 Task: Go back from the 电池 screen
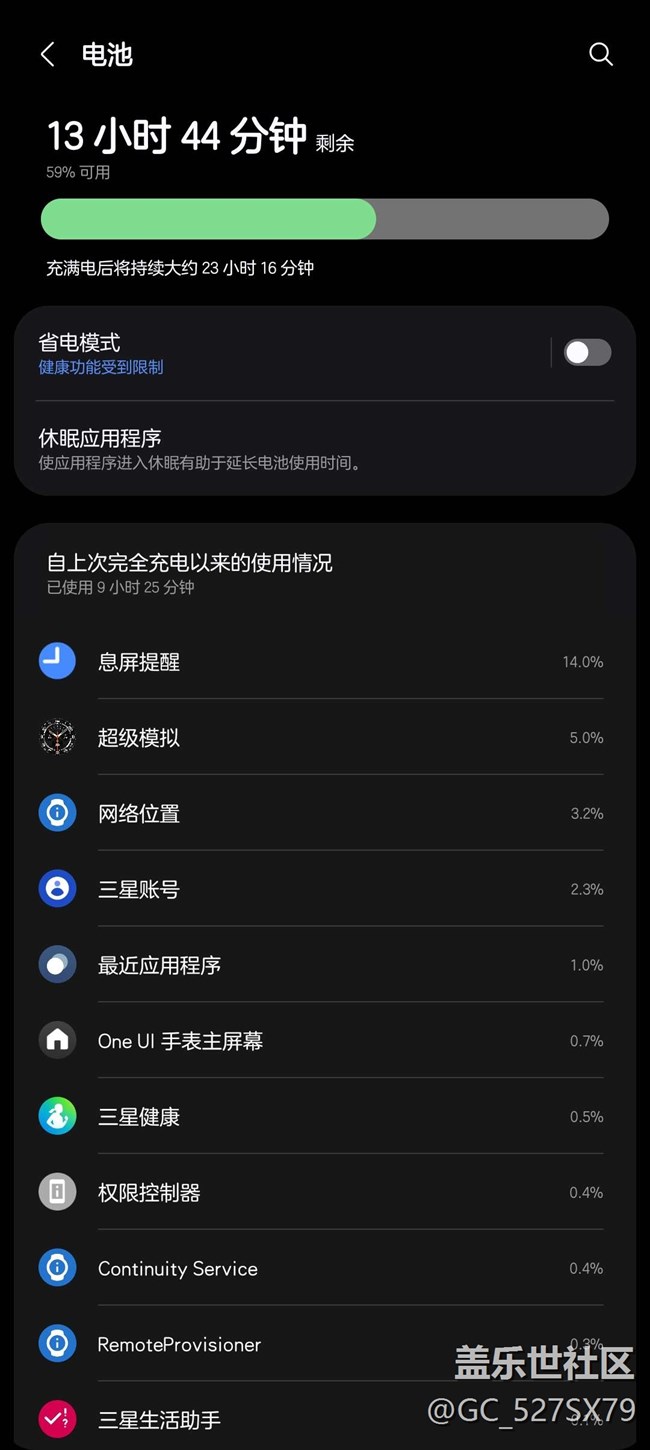pos(47,54)
